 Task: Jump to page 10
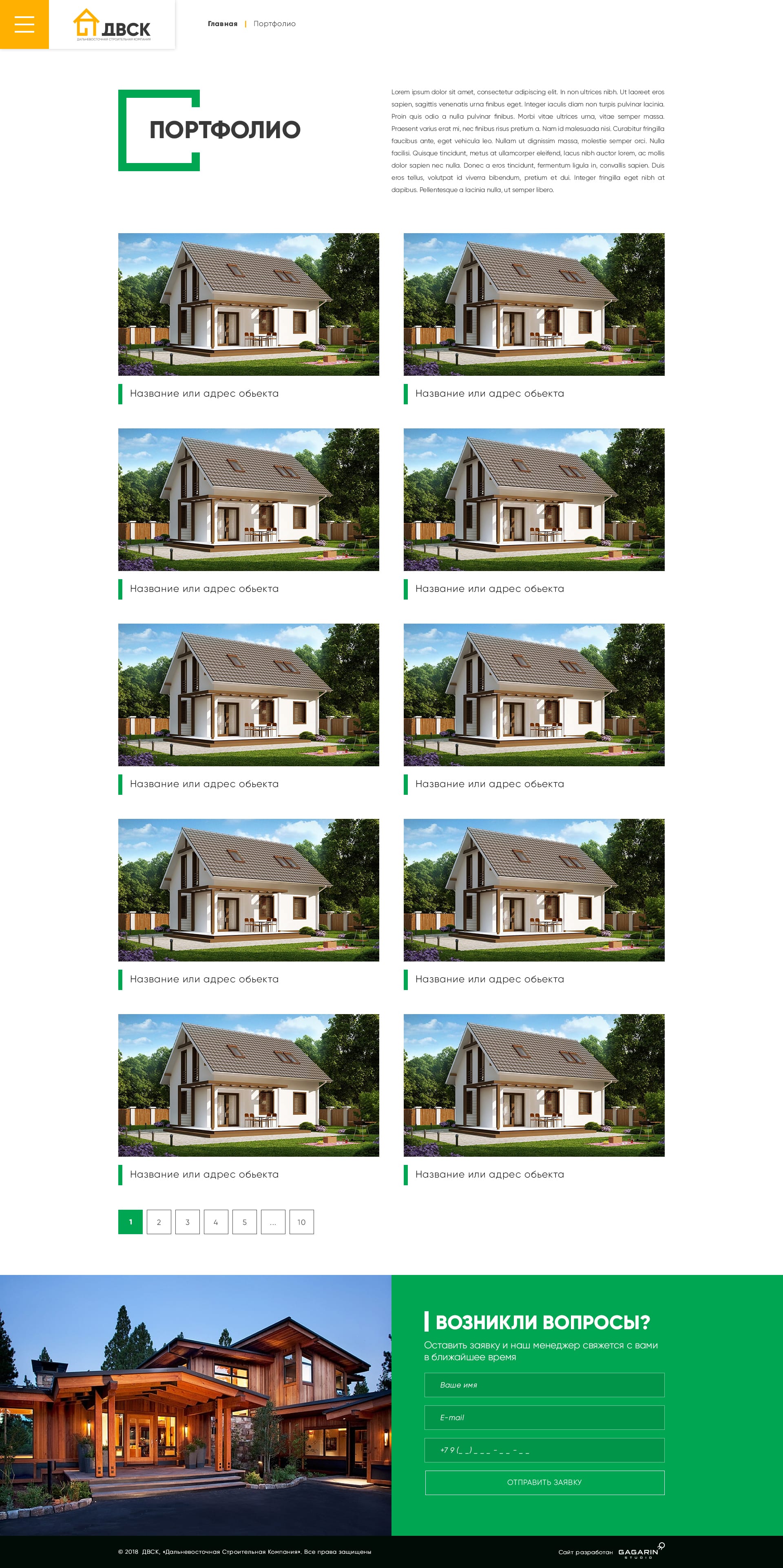pos(301,1222)
